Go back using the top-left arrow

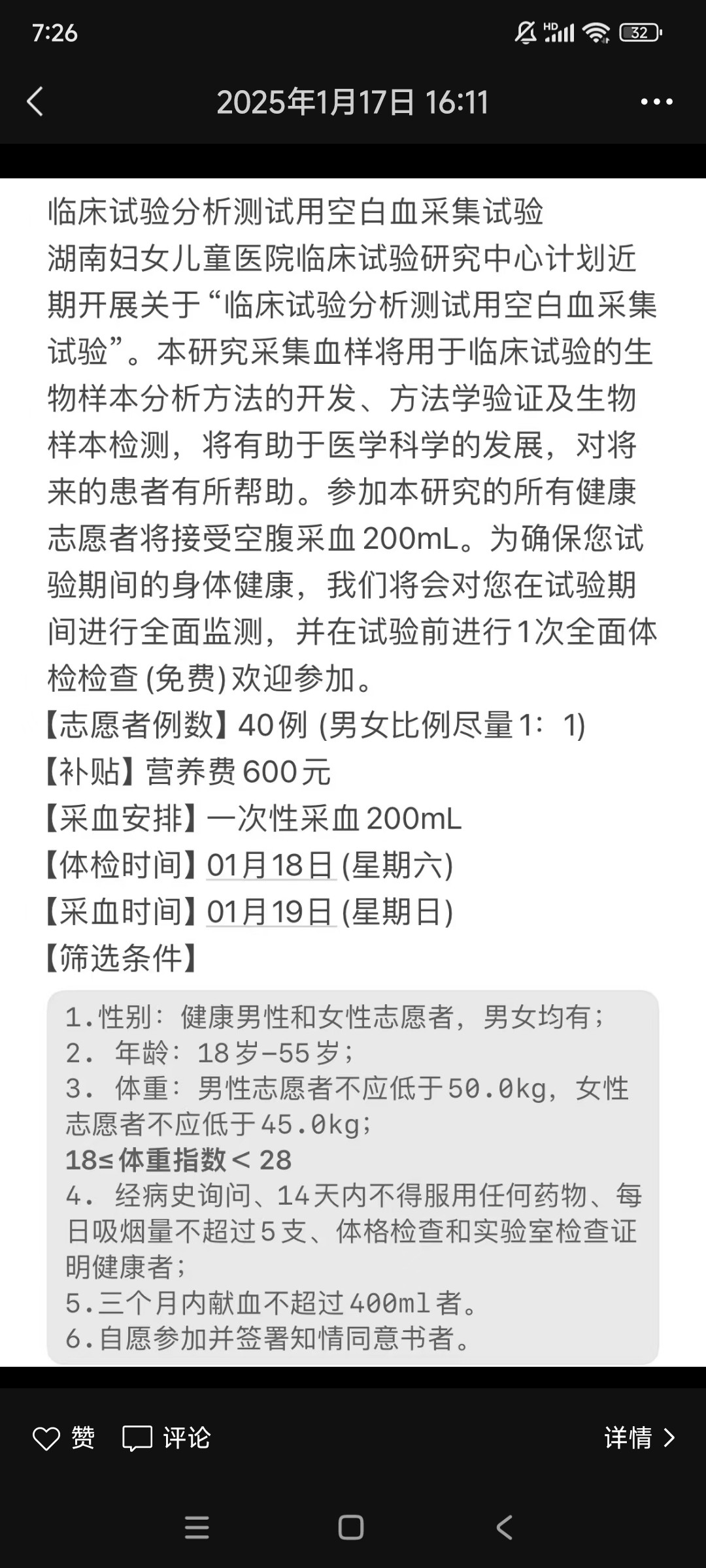click(35, 102)
